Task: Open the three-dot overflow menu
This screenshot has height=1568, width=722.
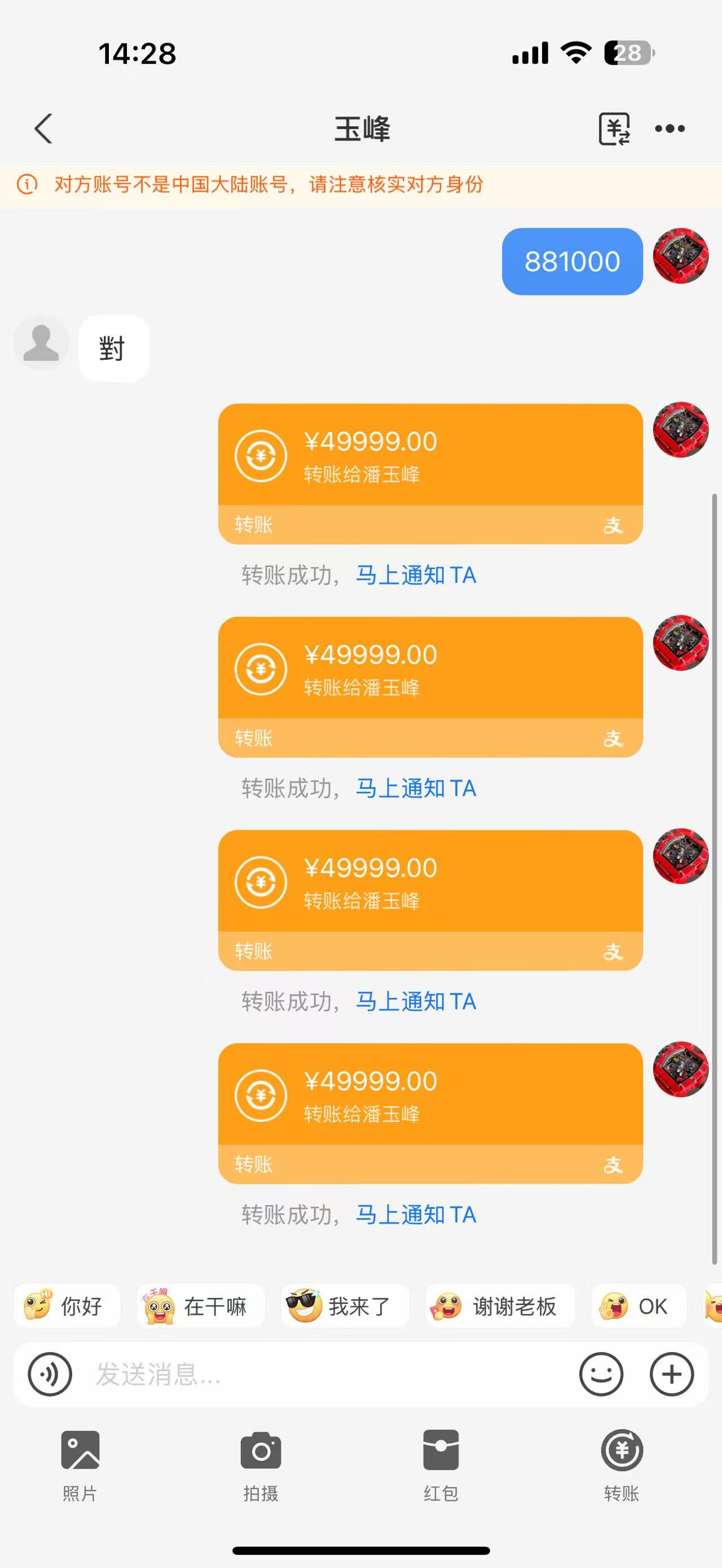Action: coord(670,129)
